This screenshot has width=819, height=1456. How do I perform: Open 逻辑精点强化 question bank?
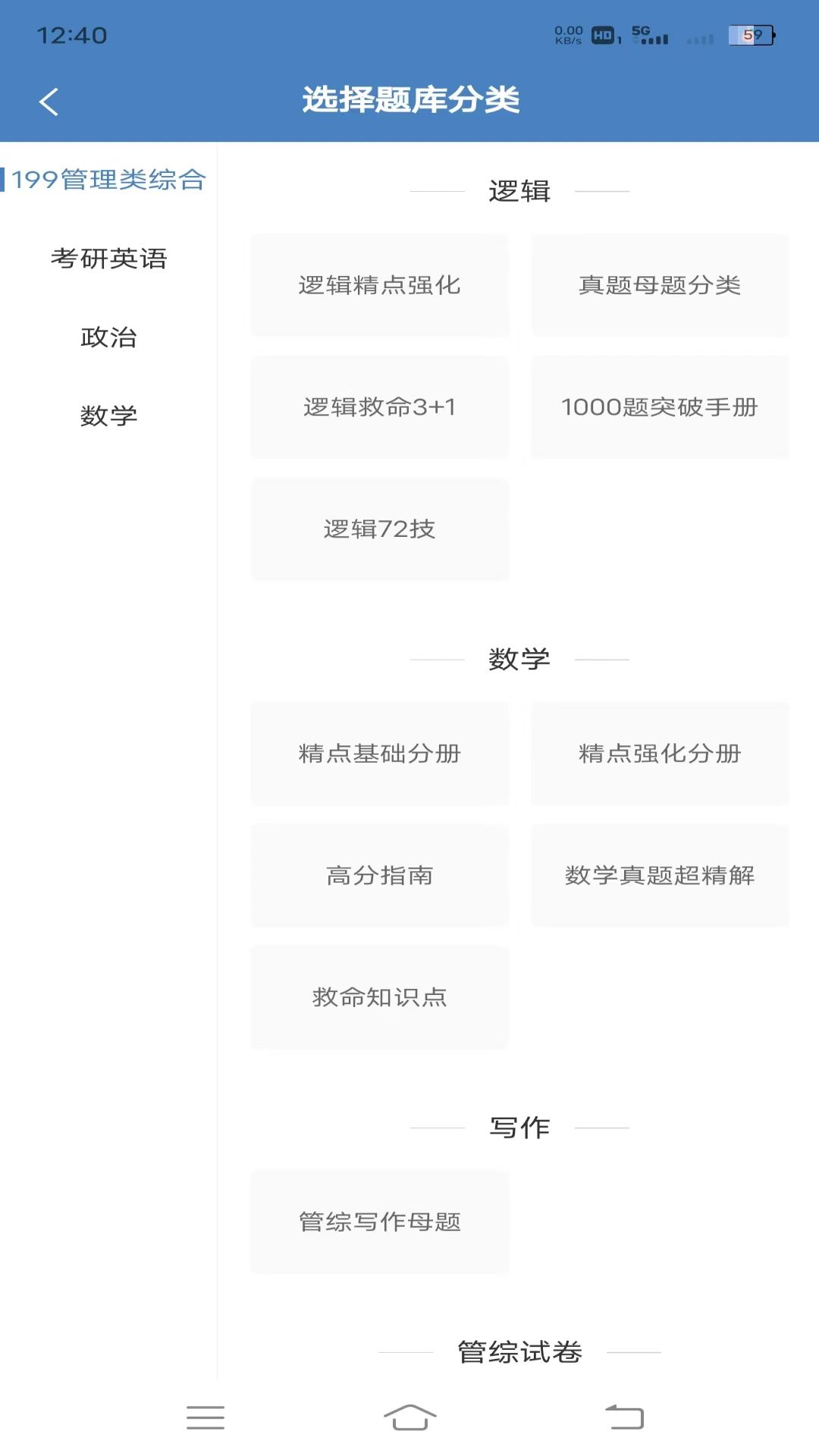click(x=379, y=285)
